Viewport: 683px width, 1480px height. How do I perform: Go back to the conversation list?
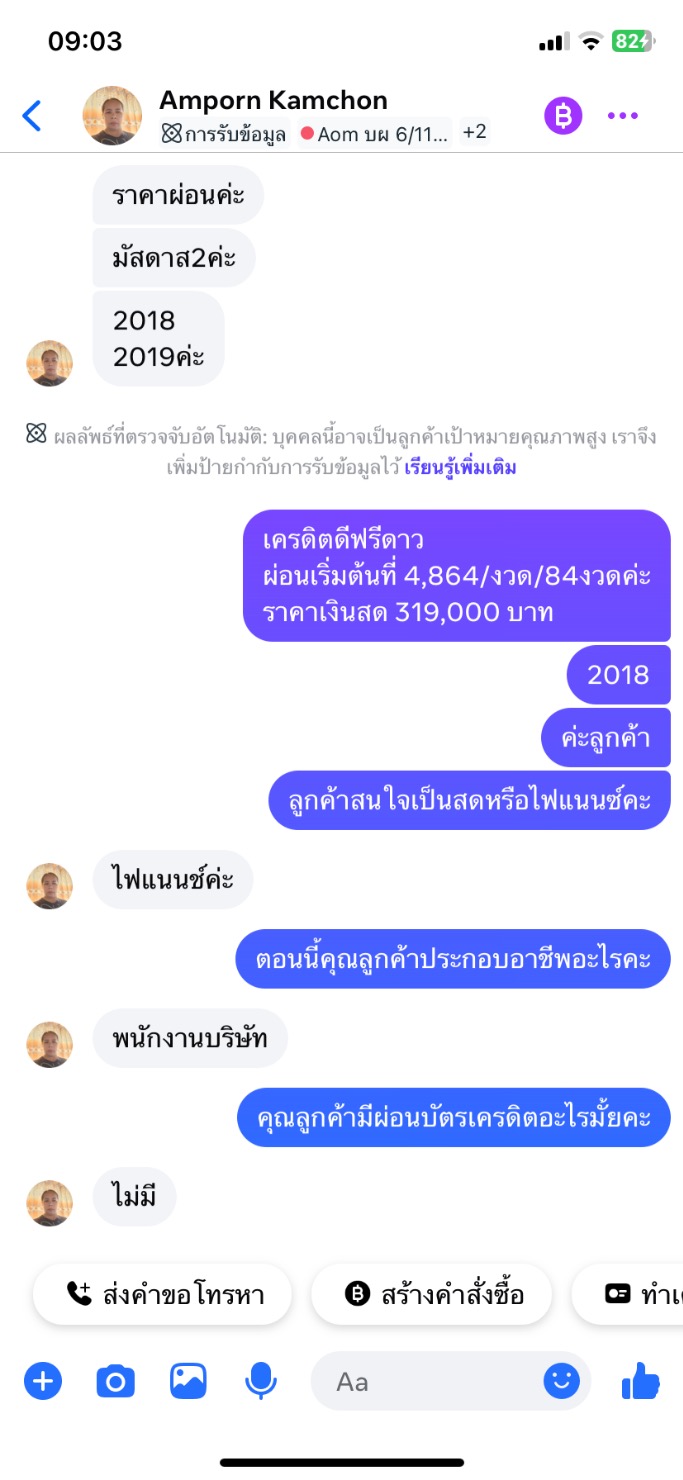[x=32, y=116]
